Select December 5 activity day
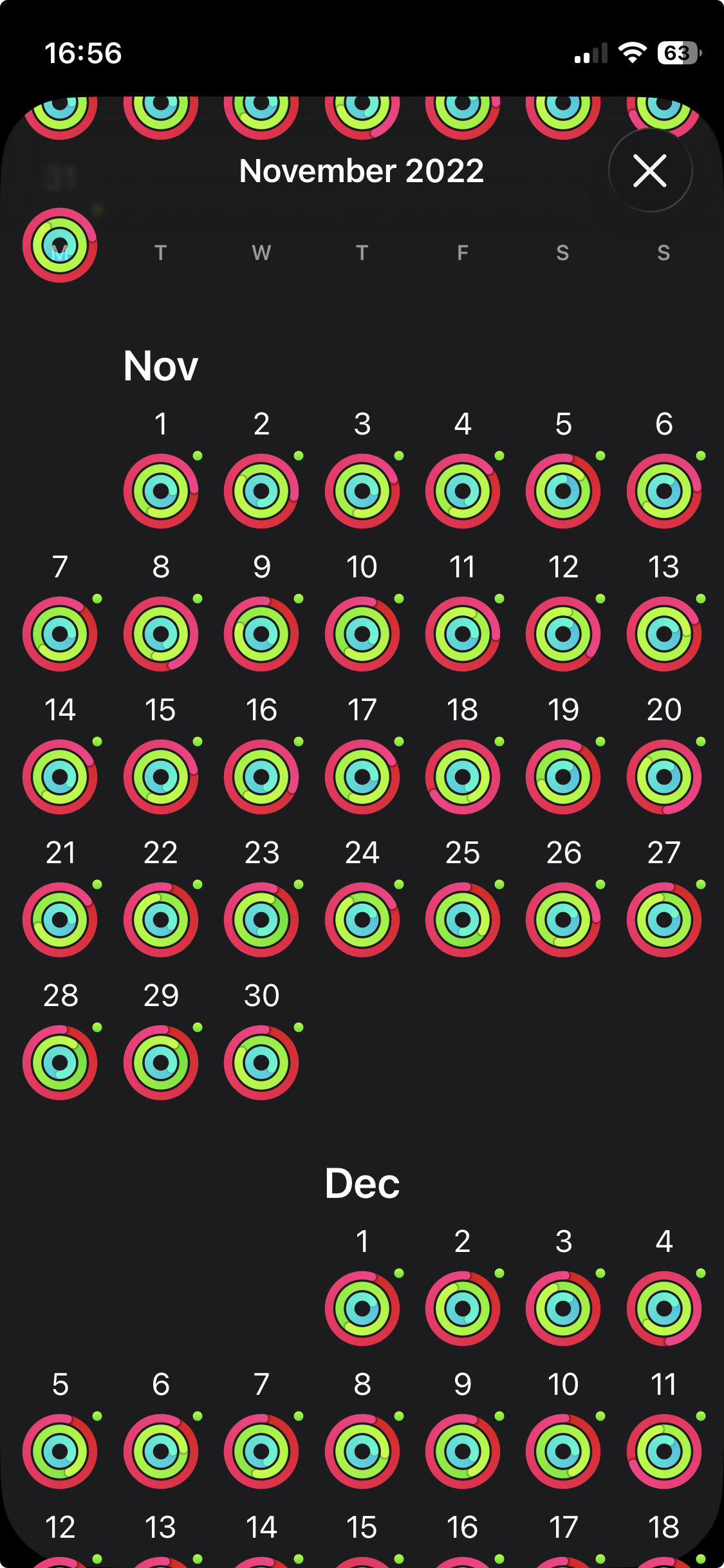This screenshot has width=724, height=1568. pos(60,1451)
